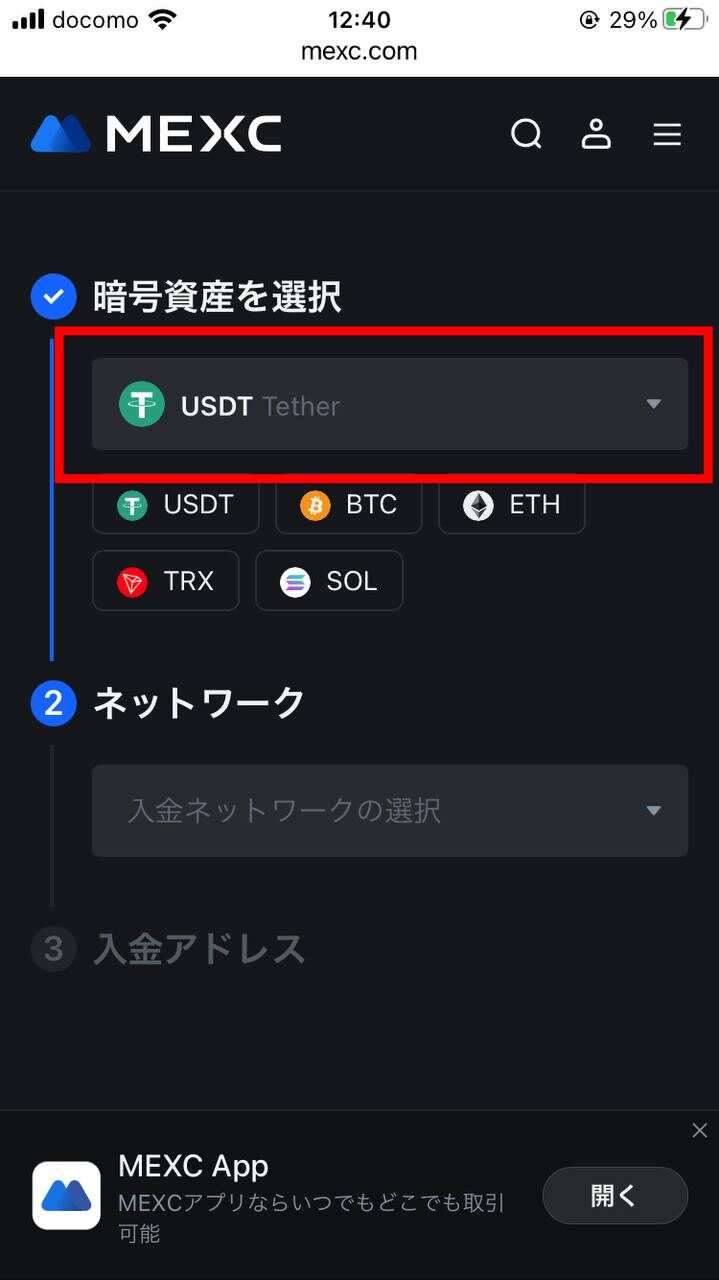The image size is (719, 1280).
Task: Pick the TRX quick chip
Action: (166, 581)
